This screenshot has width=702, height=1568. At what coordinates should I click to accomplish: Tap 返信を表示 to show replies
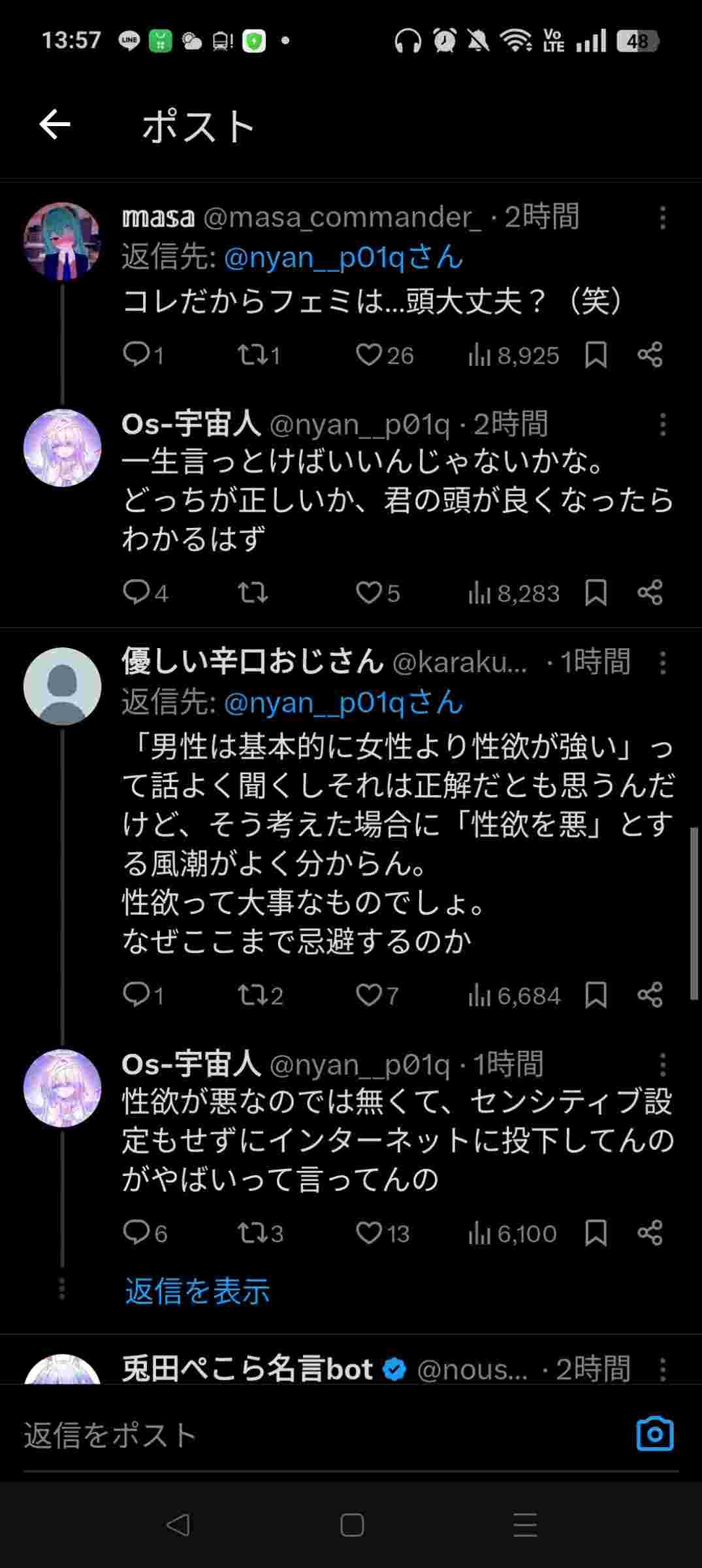coord(197,1291)
